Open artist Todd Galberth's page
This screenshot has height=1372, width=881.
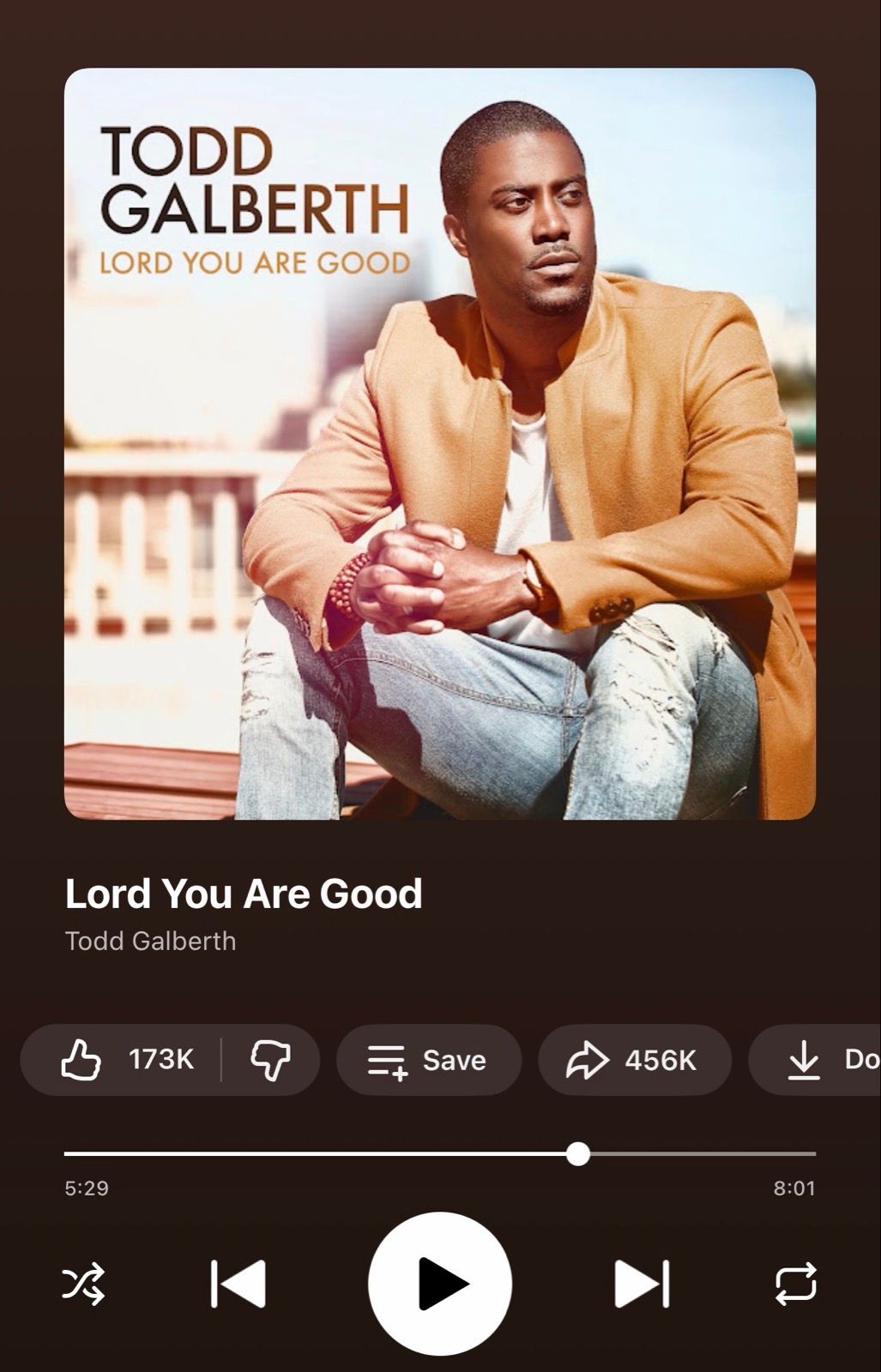coord(151,941)
